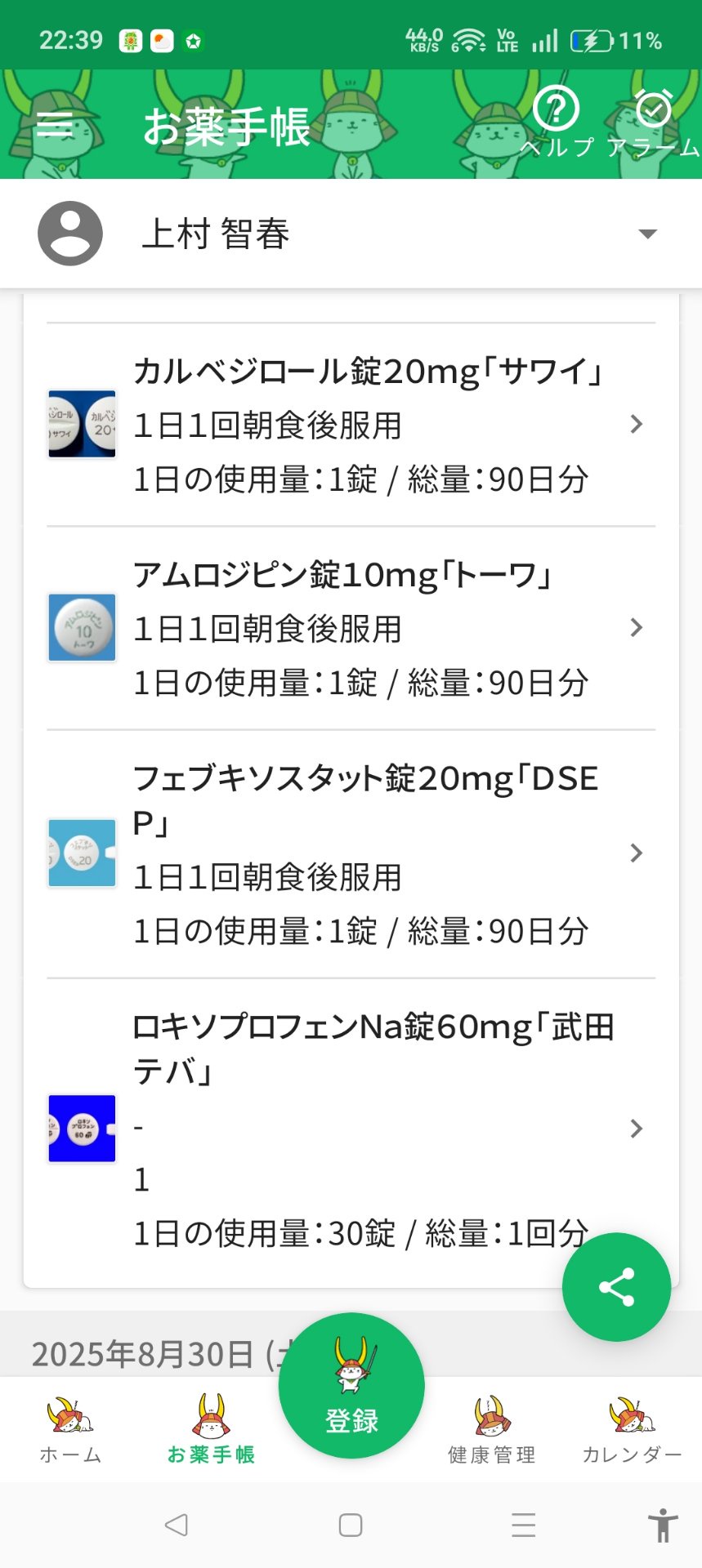Go back with the system back button
This screenshot has height=1568, width=702.
[x=177, y=1525]
